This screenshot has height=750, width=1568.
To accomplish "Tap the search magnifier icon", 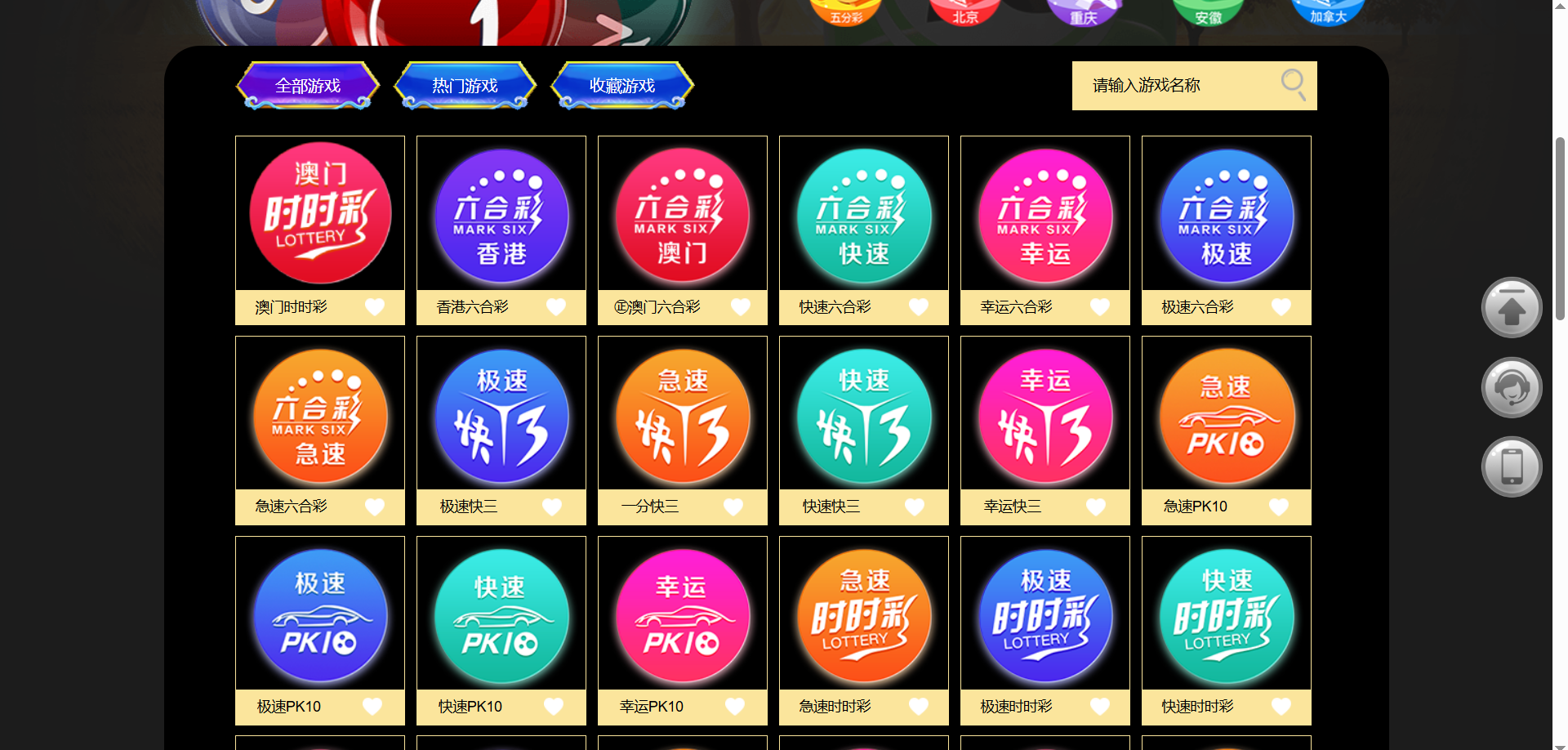I will (1293, 83).
